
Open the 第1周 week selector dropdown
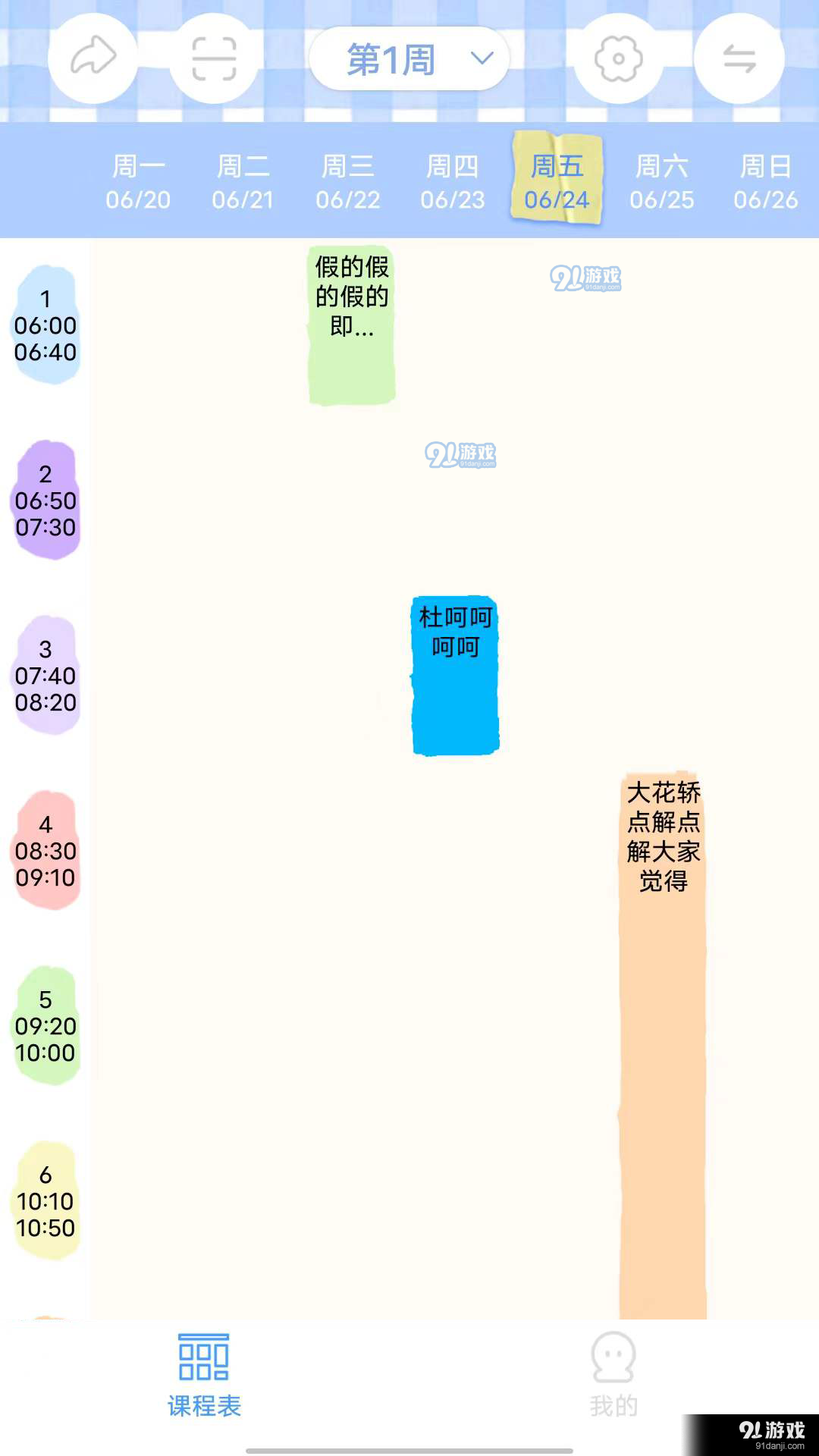[408, 59]
